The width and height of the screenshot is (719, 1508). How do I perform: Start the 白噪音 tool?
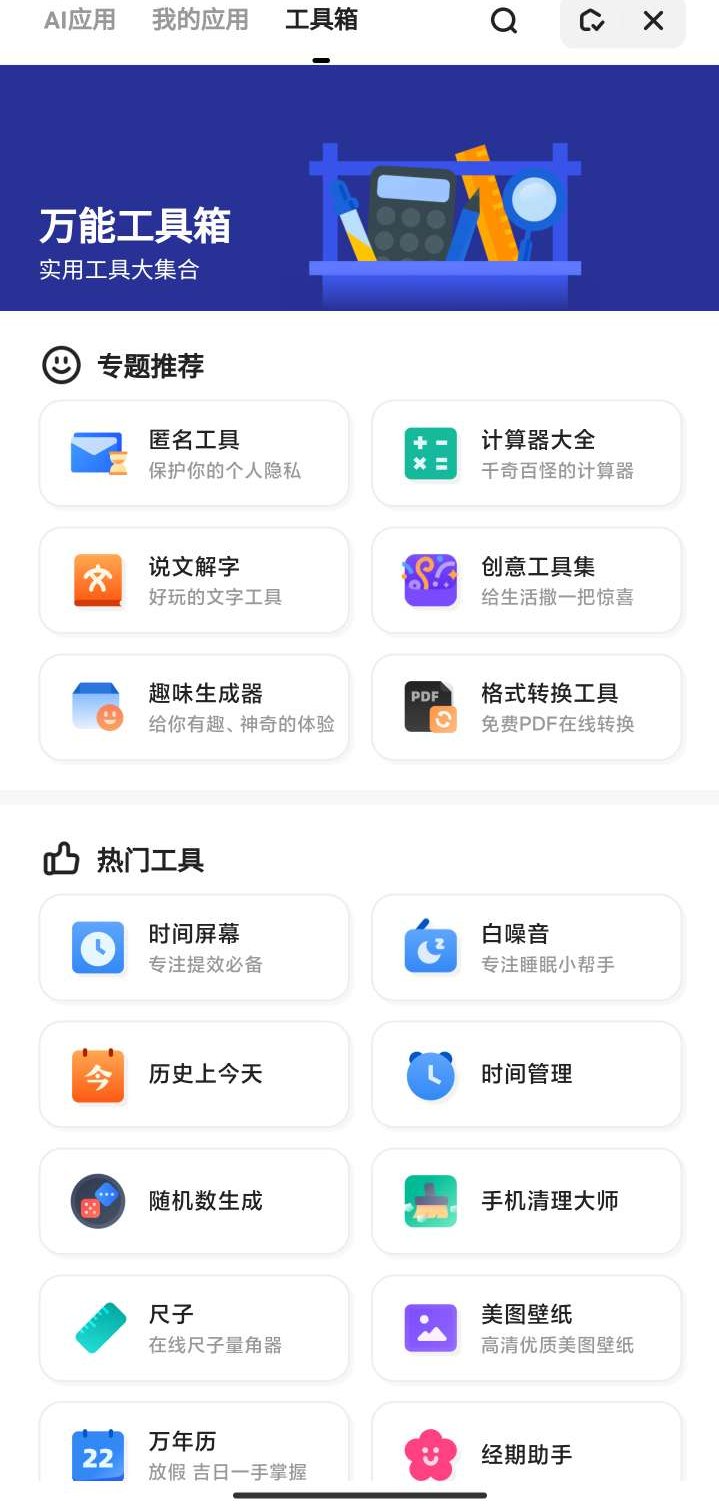526,947
